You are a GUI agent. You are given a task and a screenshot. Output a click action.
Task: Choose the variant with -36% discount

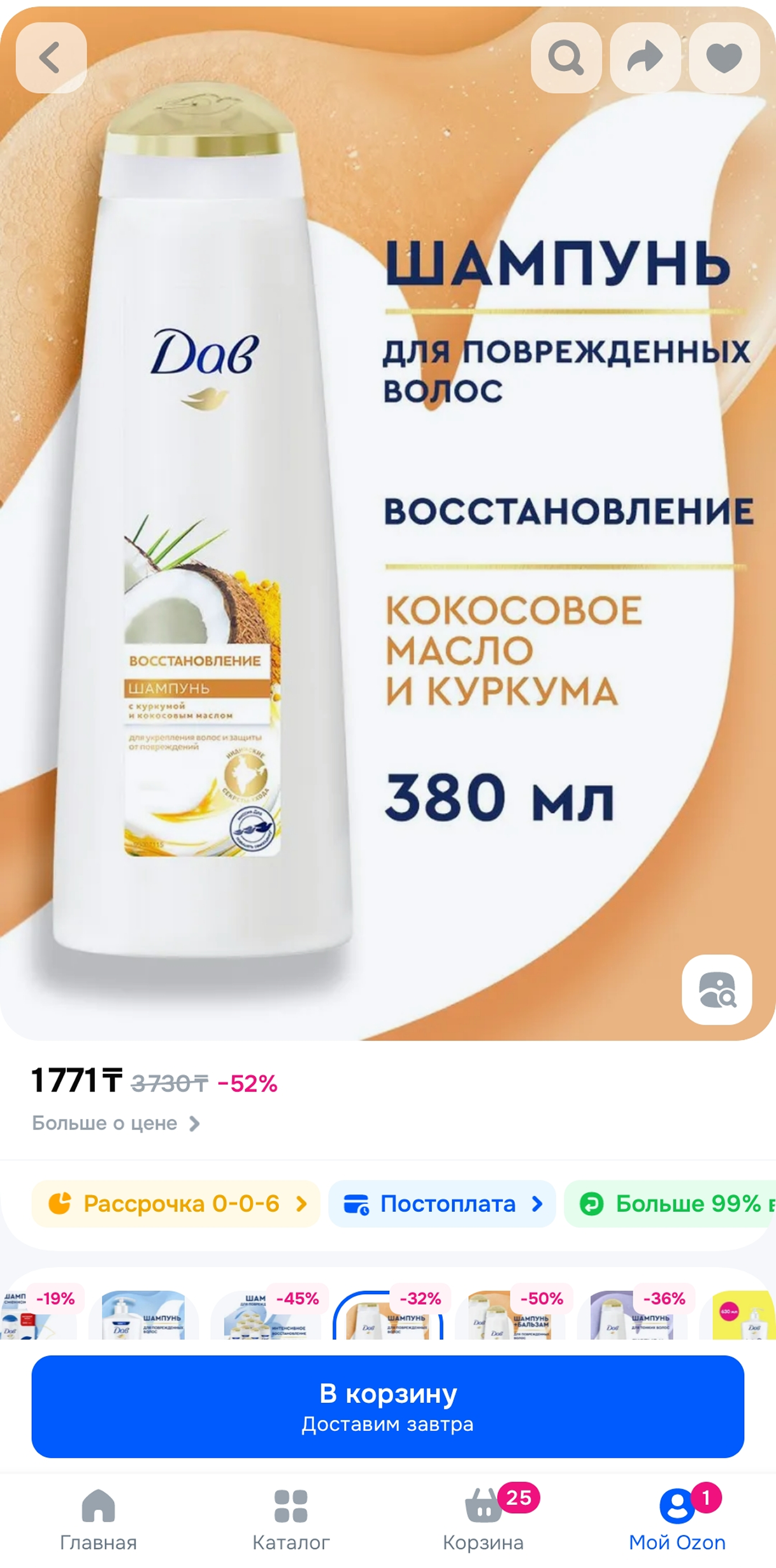[633, 1316]
